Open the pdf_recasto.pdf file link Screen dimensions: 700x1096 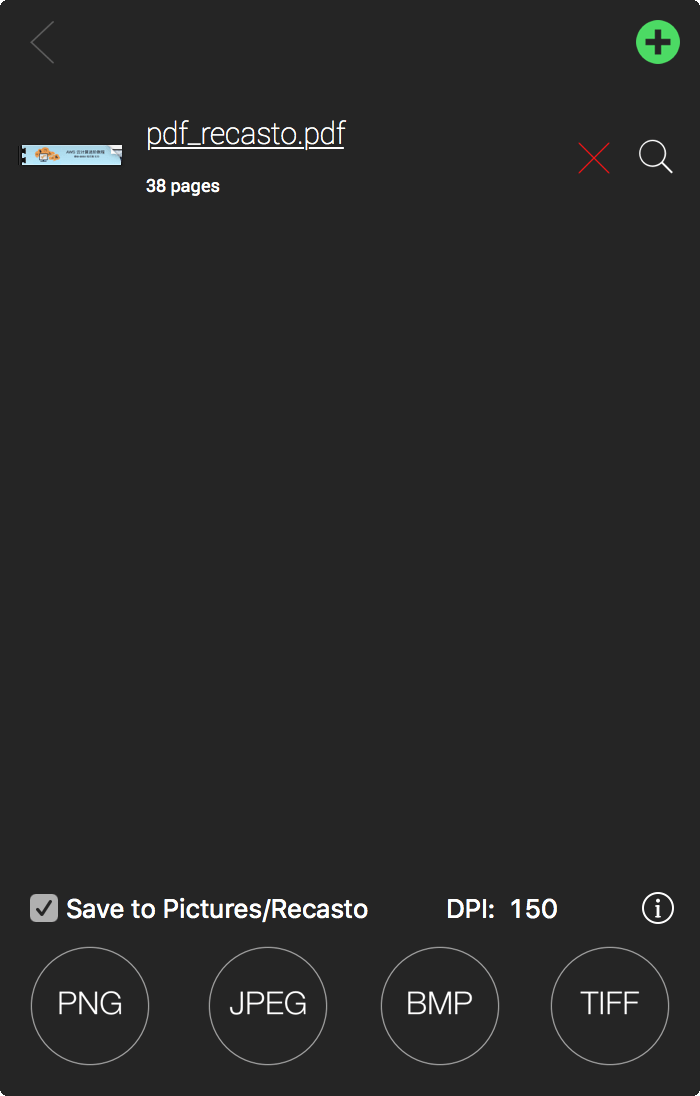[x=245, y=134]
